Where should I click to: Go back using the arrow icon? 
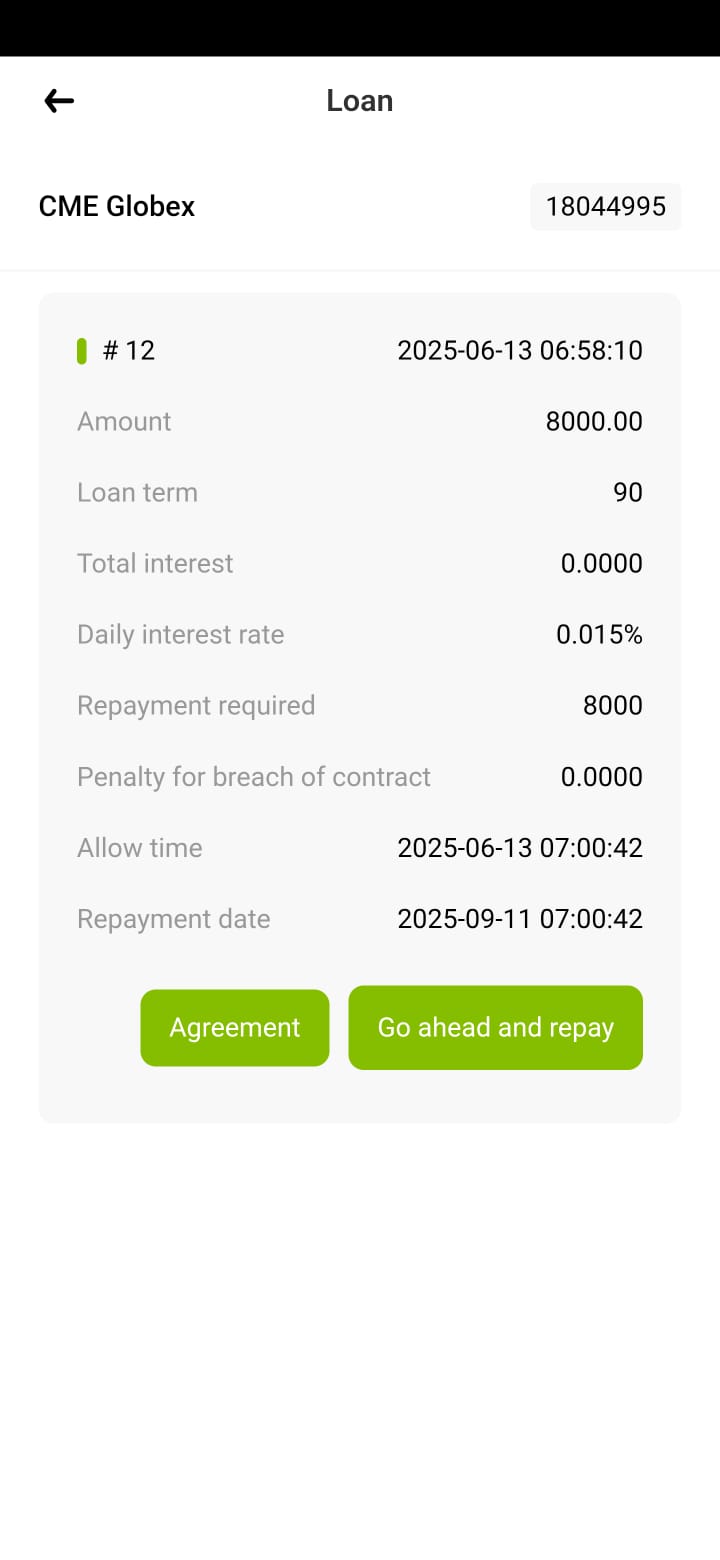click(x=59, y=100)
